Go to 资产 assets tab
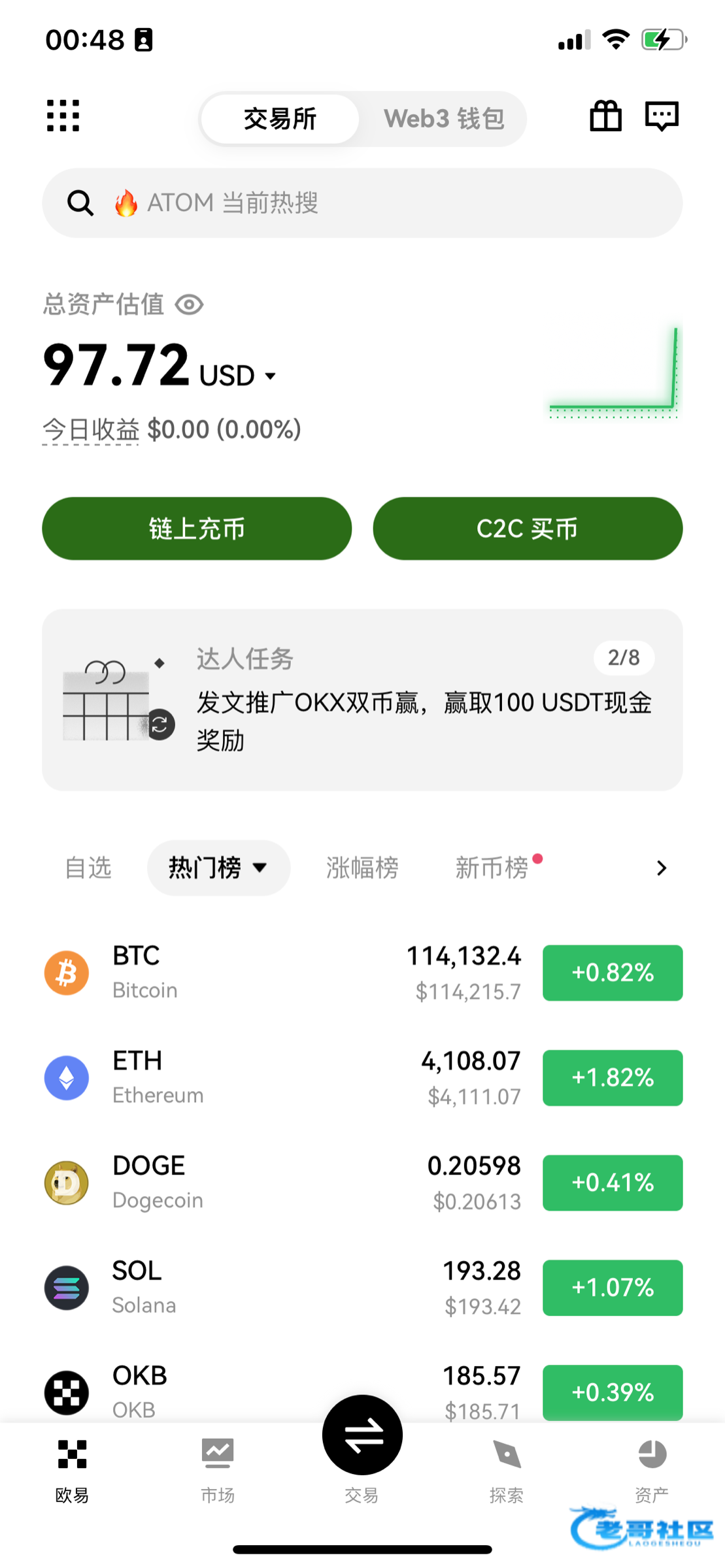725x1568 pixels. pyautogui.click(x=651, y=1467)
